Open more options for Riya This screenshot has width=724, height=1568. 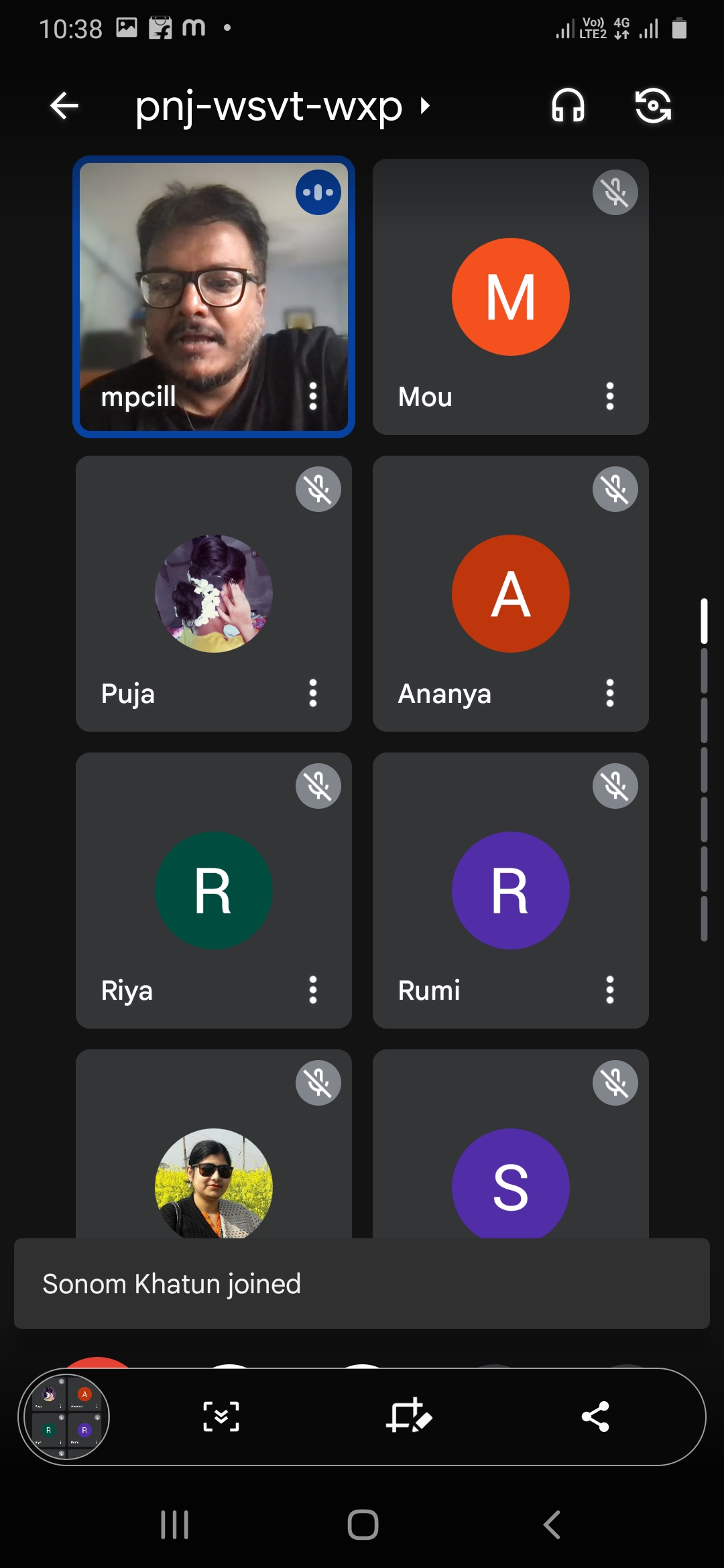312,990
